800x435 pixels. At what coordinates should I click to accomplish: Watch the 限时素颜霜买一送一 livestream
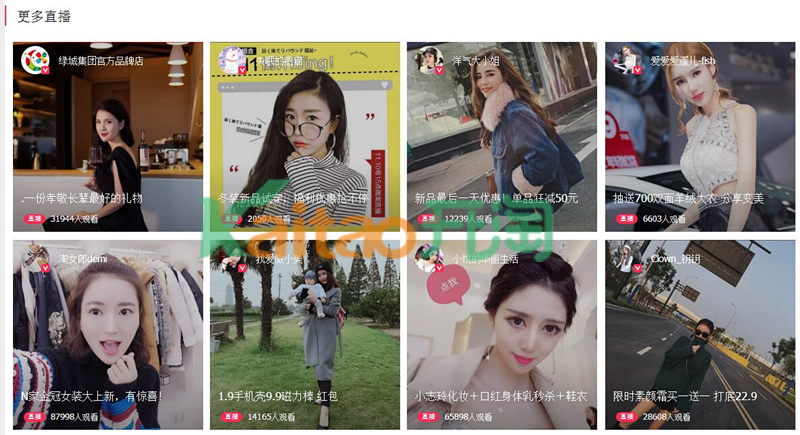tap(699, 335)
